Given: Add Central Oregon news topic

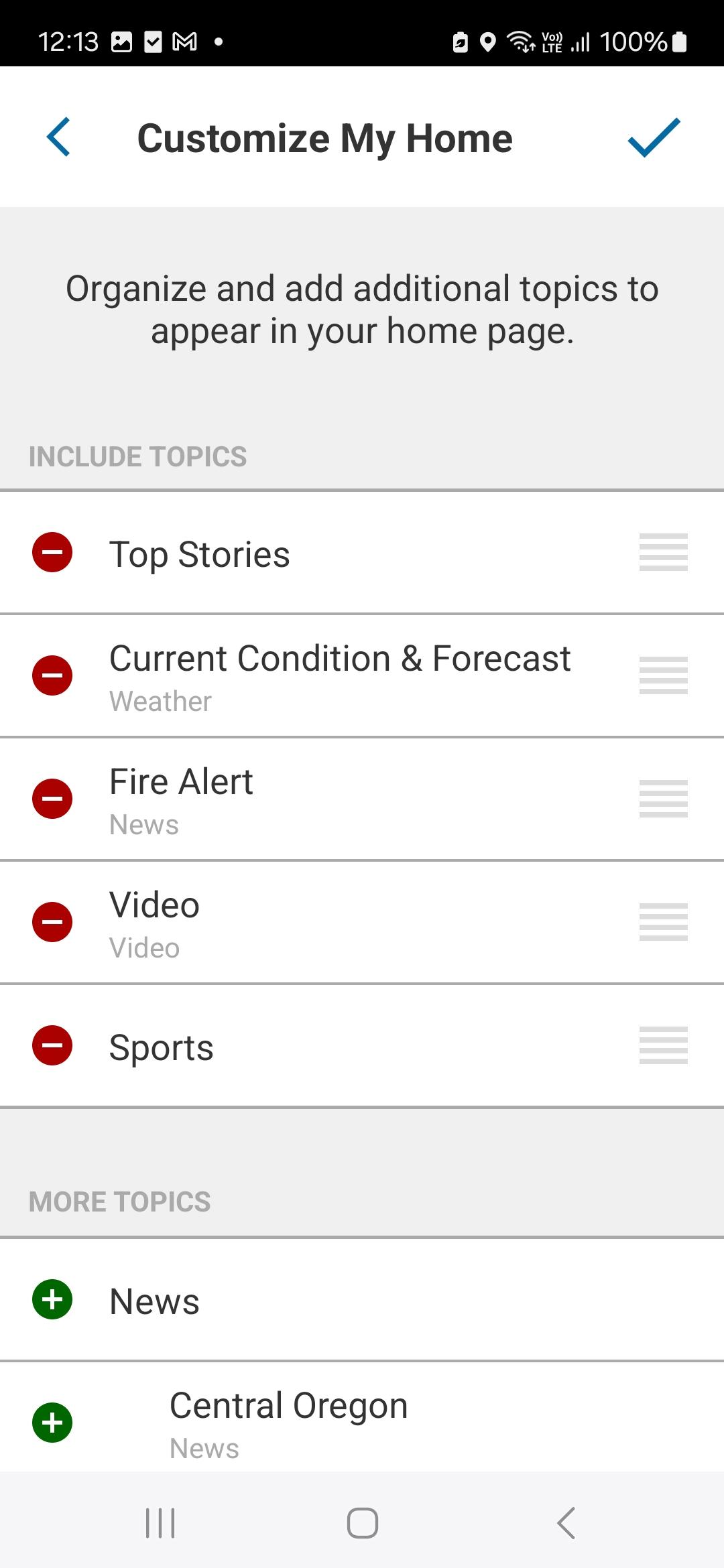Looking at the screenshot, I should (52, 1423).
